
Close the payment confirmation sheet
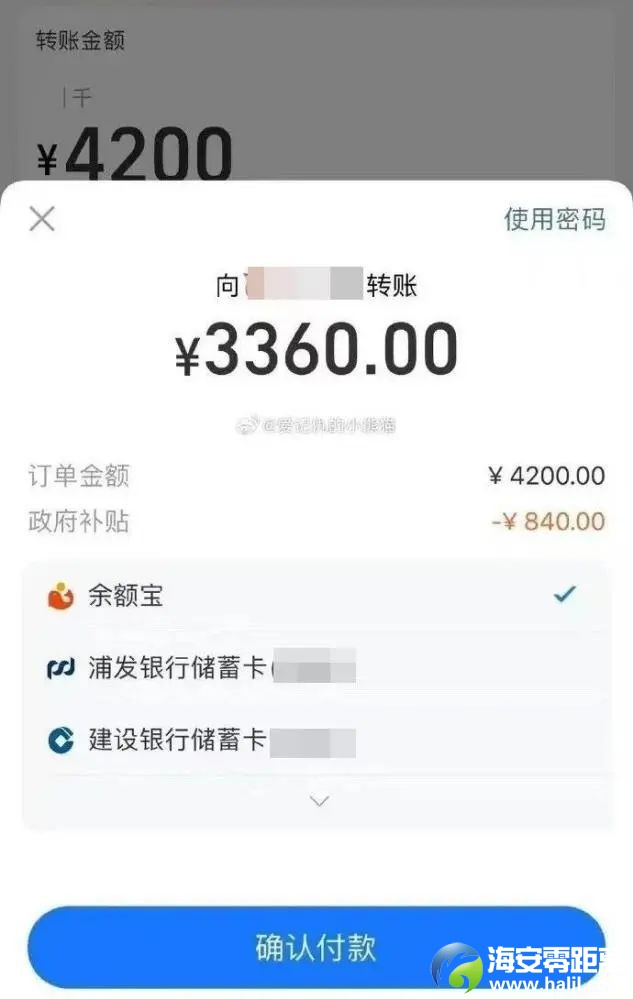pos(42,219)
